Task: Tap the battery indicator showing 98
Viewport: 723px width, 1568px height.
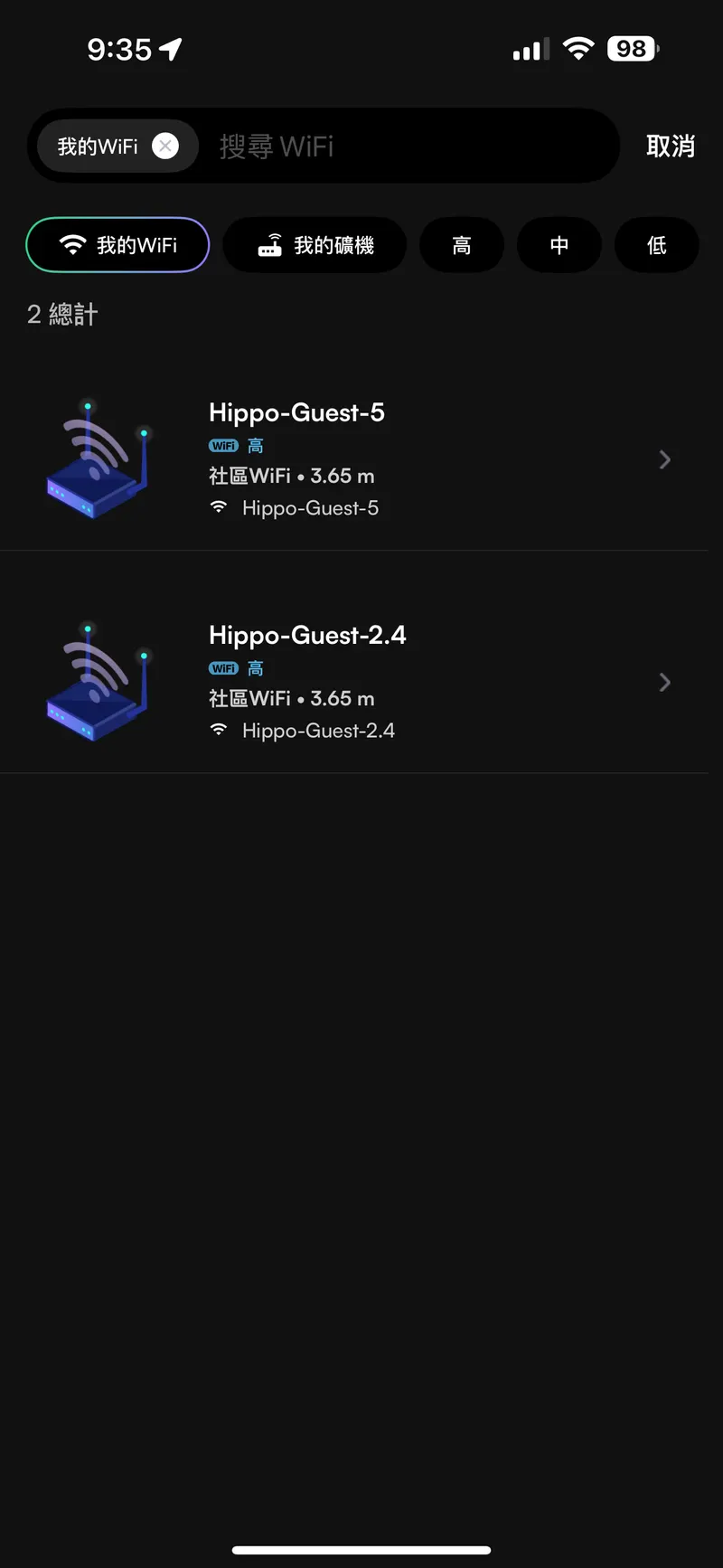Action: 632,49
